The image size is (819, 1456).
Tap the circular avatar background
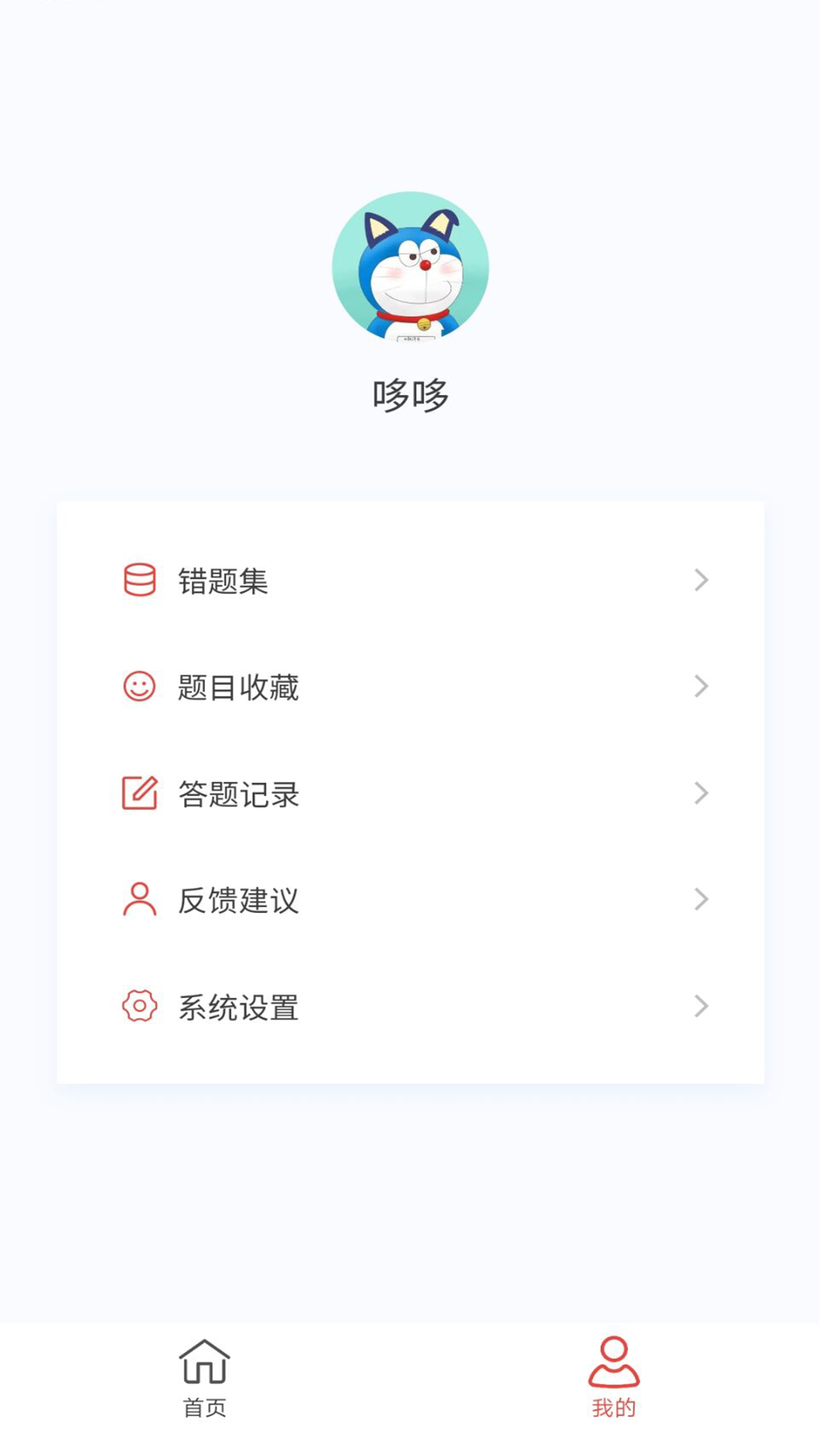(x=408, y=267)
